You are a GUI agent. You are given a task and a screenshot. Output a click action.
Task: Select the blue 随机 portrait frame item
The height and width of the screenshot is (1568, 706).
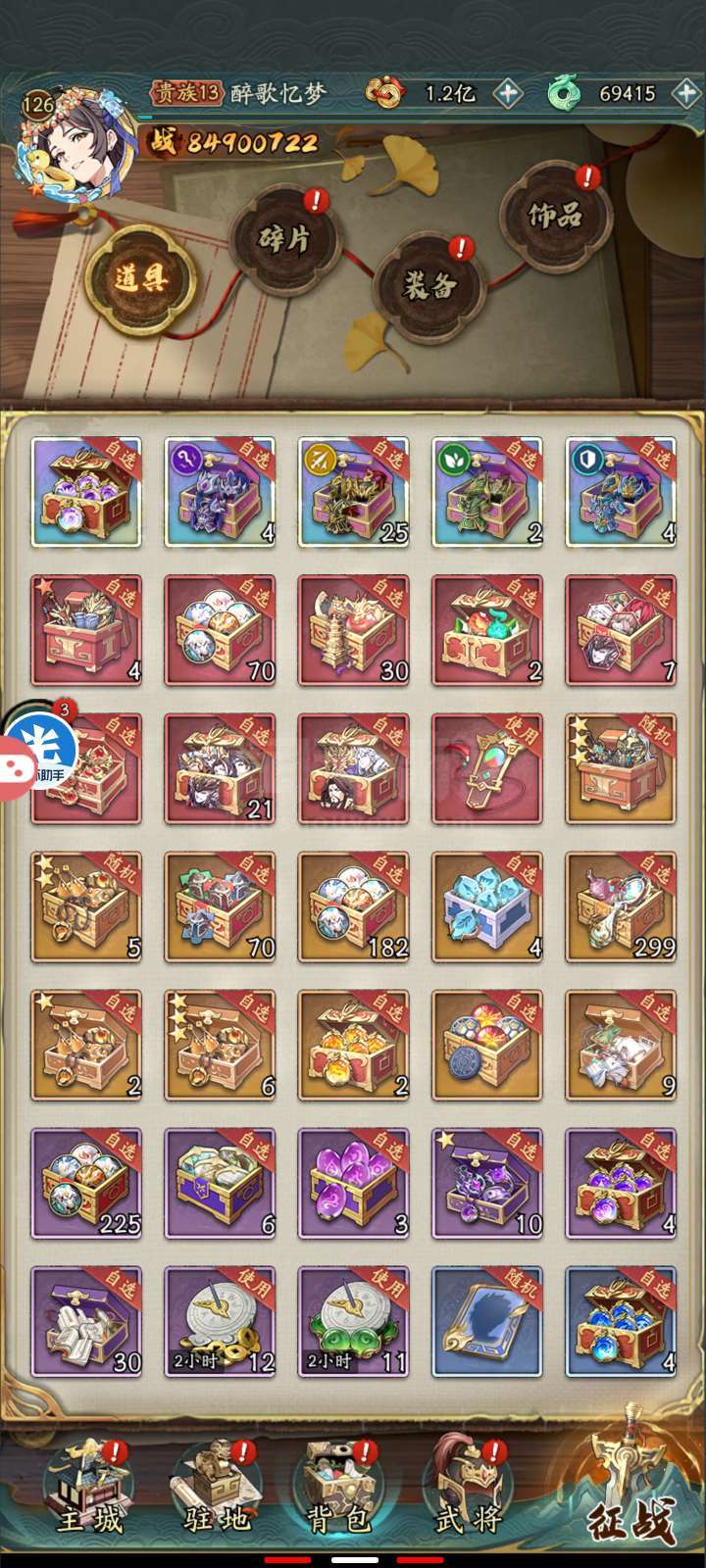point(487,1321)
